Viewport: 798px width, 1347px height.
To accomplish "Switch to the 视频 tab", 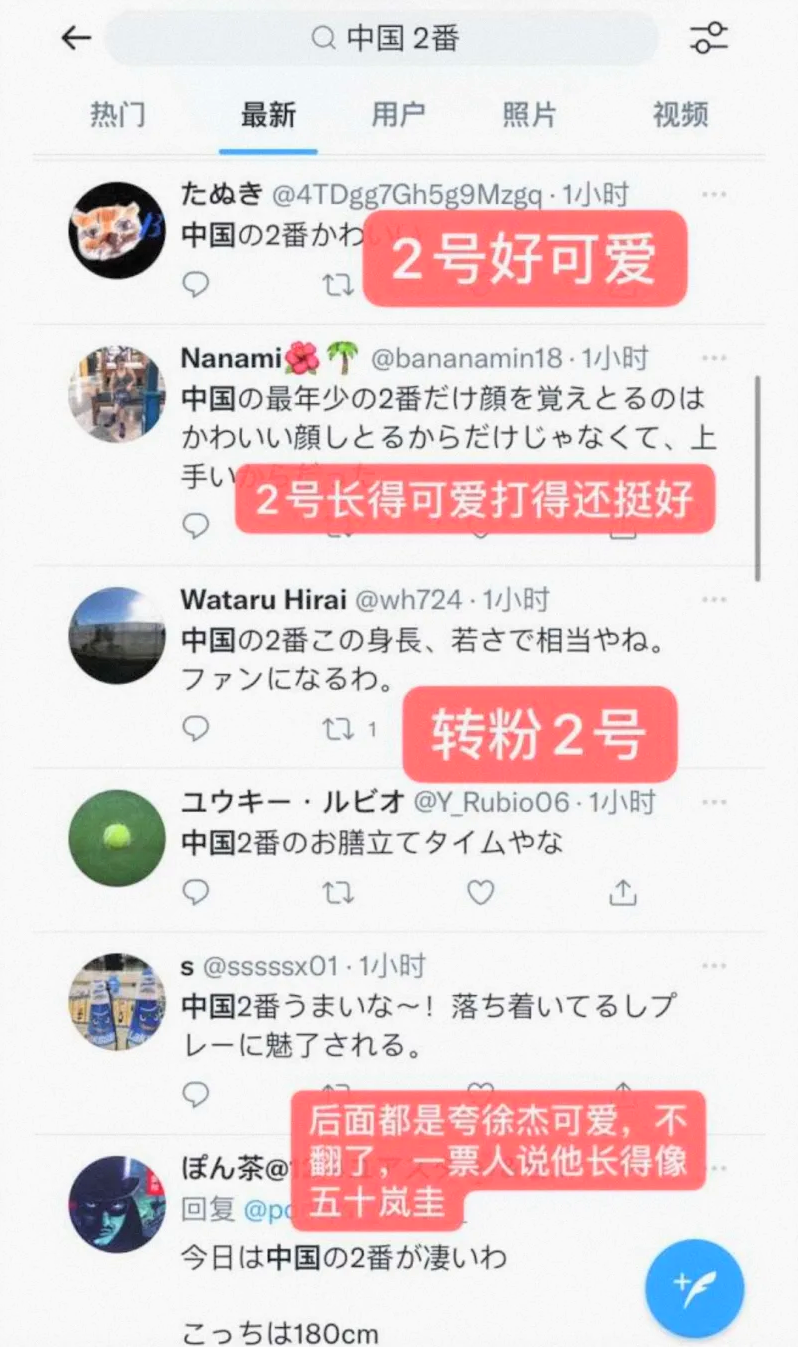I will pyautogui.click(x=680, y=115).
